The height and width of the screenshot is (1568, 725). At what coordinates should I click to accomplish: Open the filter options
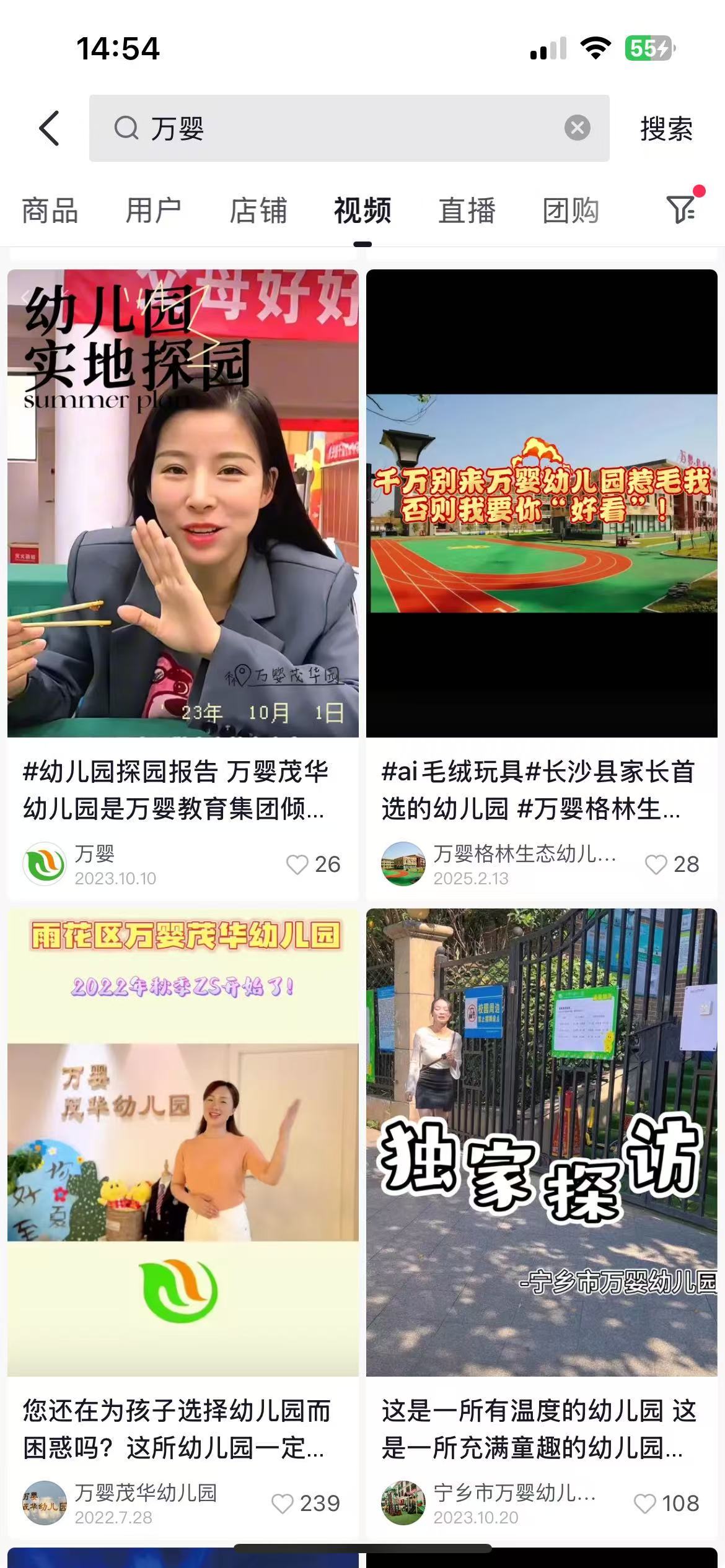click(680, 209)
